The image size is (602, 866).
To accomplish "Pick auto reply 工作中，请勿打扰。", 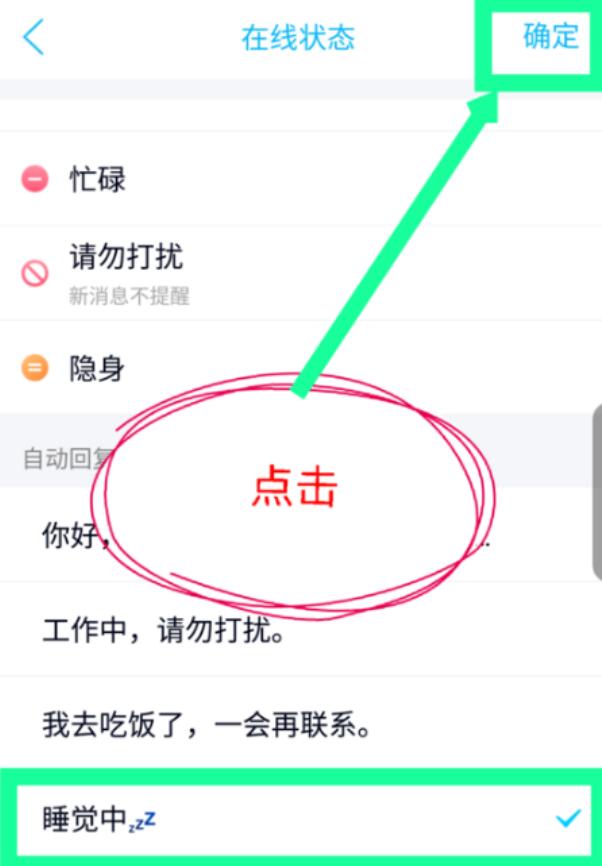I will pyautogui.click(x=164, y=632).
